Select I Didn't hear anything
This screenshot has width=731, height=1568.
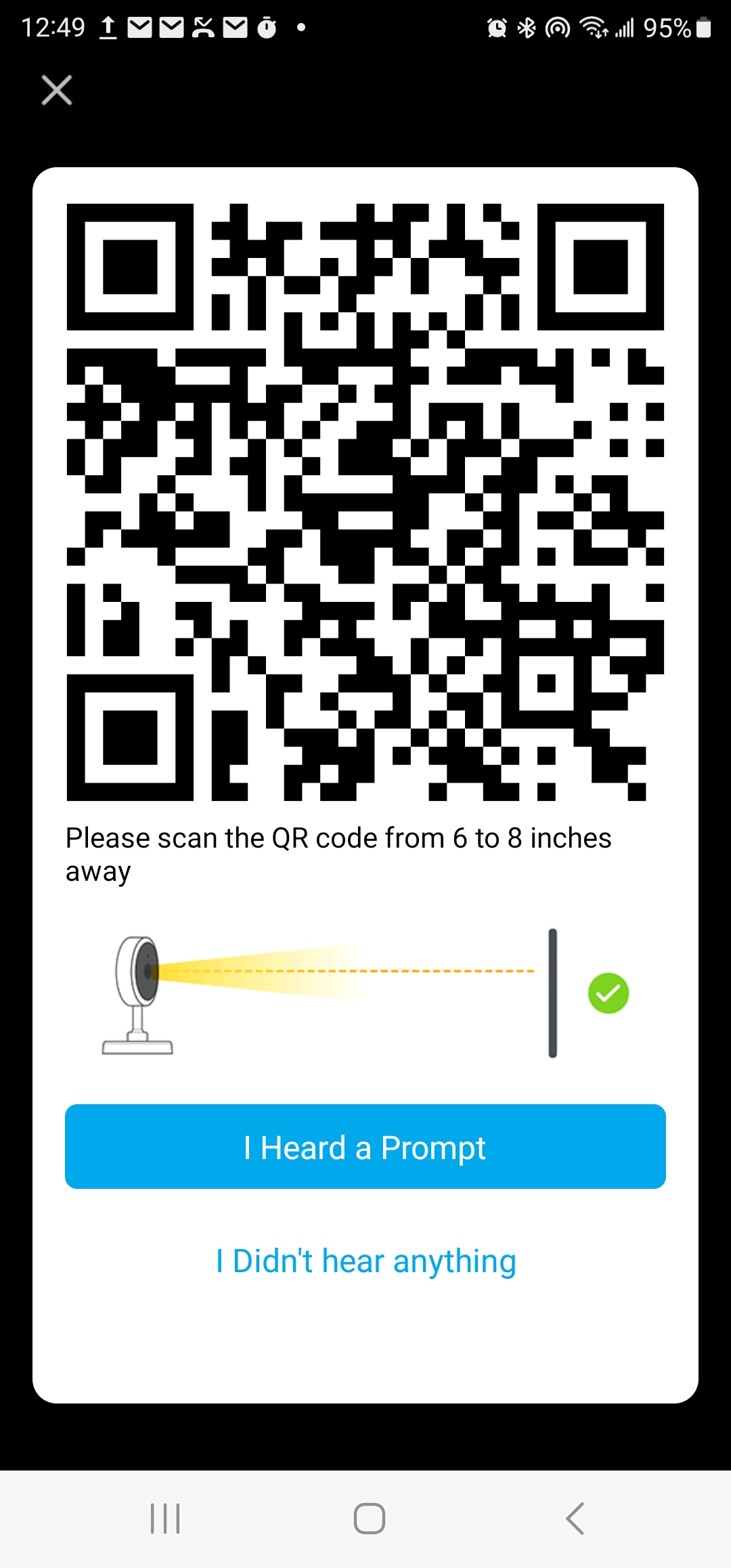click(x=365, y=1261)
